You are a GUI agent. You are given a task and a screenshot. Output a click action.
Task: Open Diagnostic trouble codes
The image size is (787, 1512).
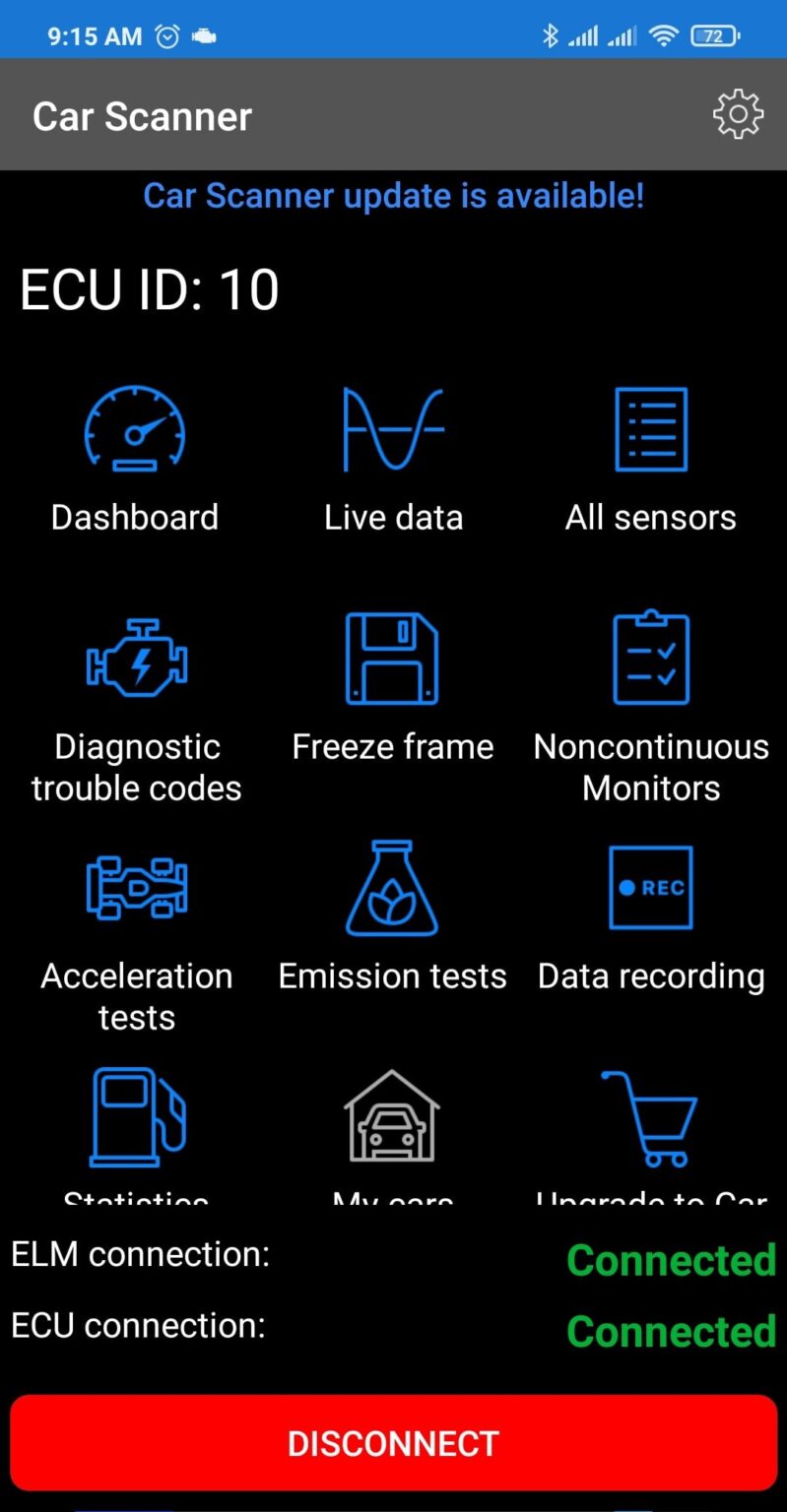click(x=136, y=658)
